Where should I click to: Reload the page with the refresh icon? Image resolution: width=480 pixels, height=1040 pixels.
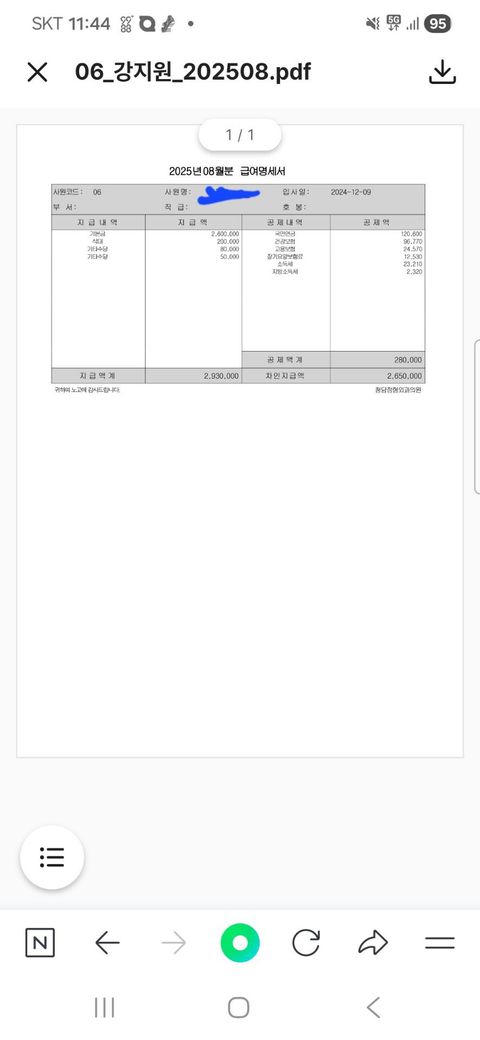(306, 942)
